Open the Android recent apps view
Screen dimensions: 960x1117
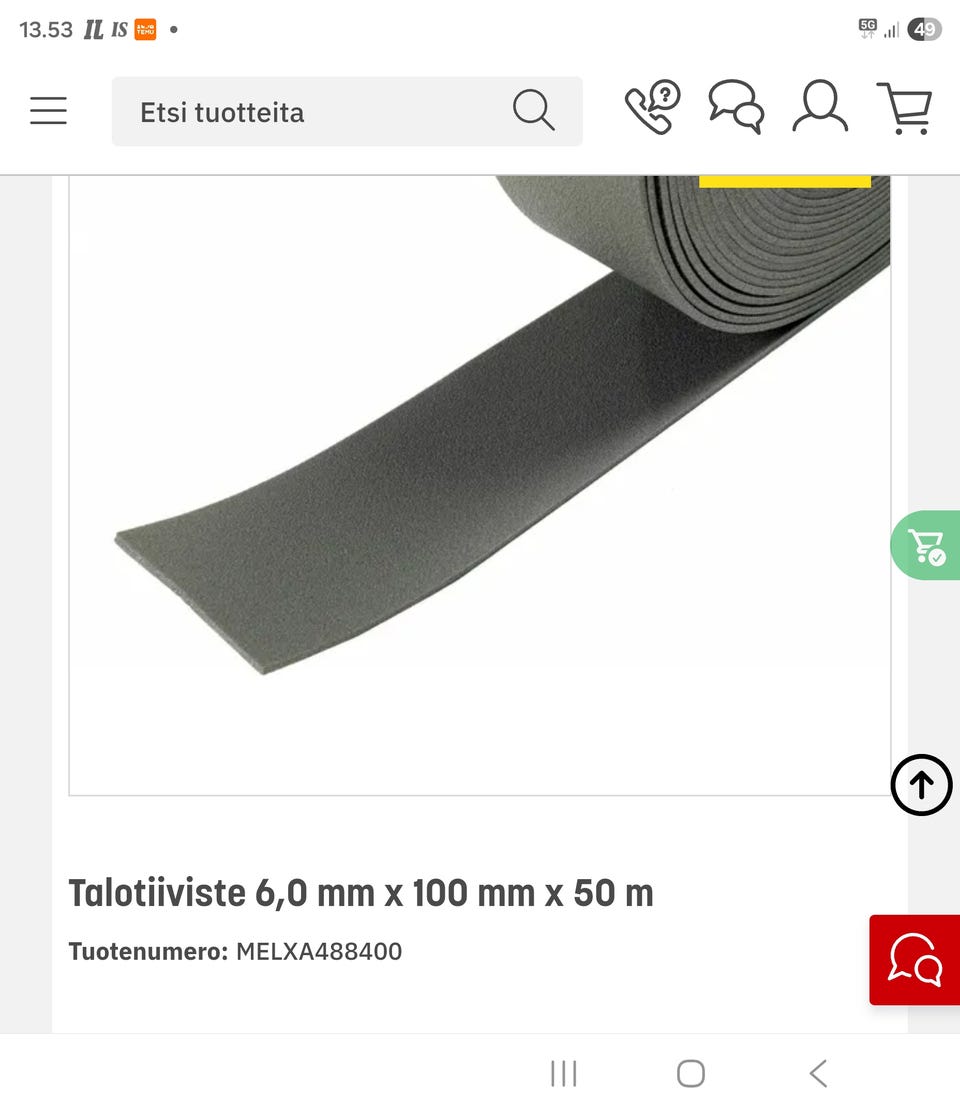563,1073
